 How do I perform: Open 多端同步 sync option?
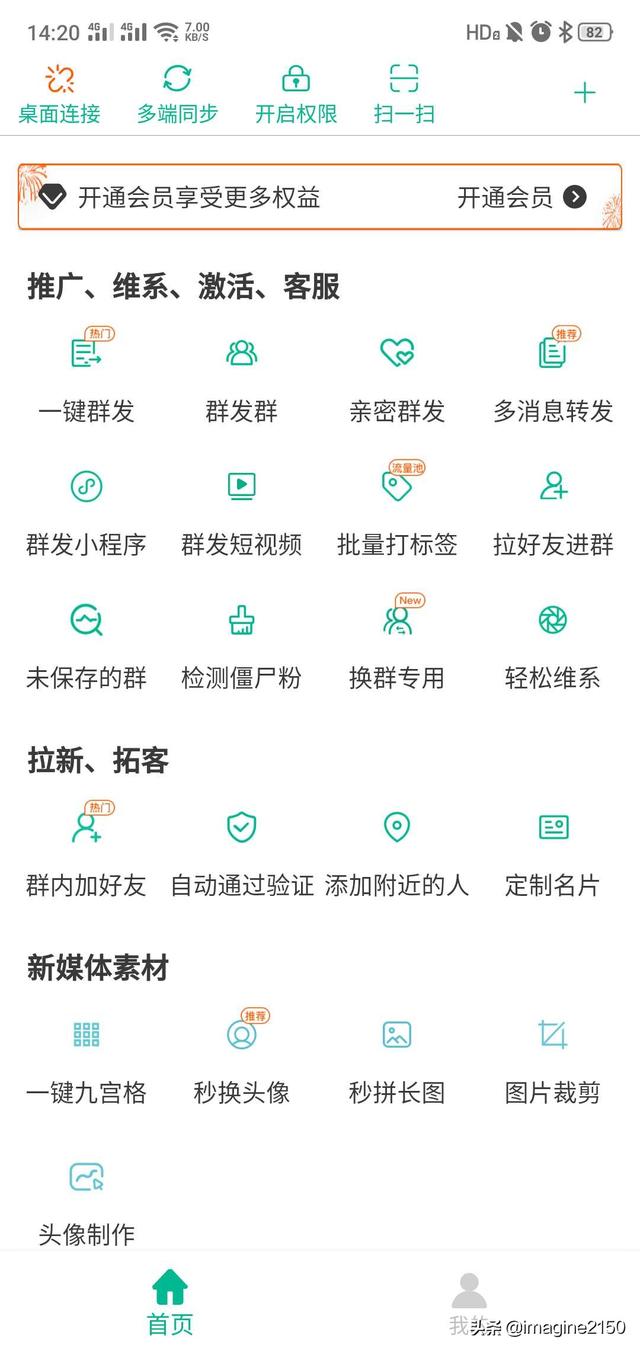[177, 94]
